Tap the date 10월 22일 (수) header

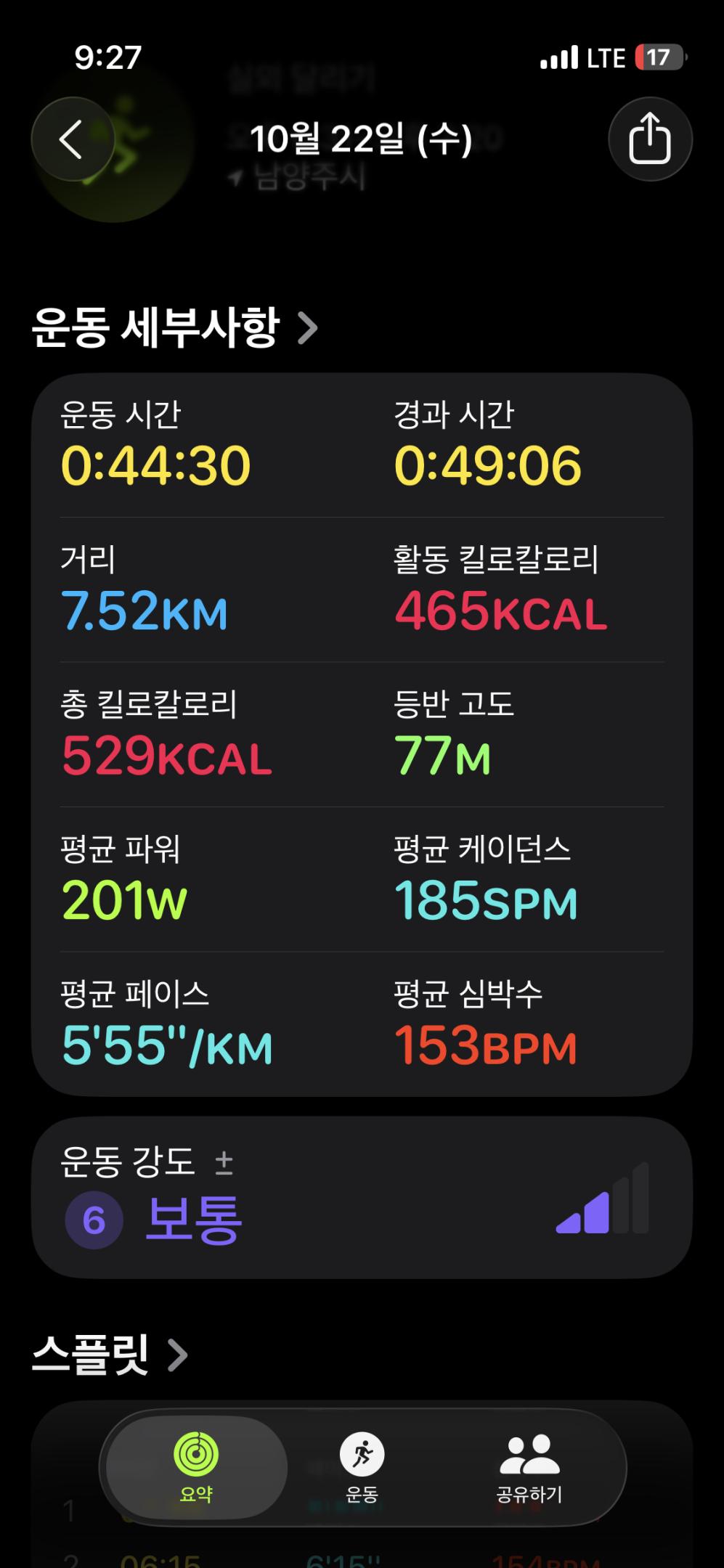tap(362, 139)
